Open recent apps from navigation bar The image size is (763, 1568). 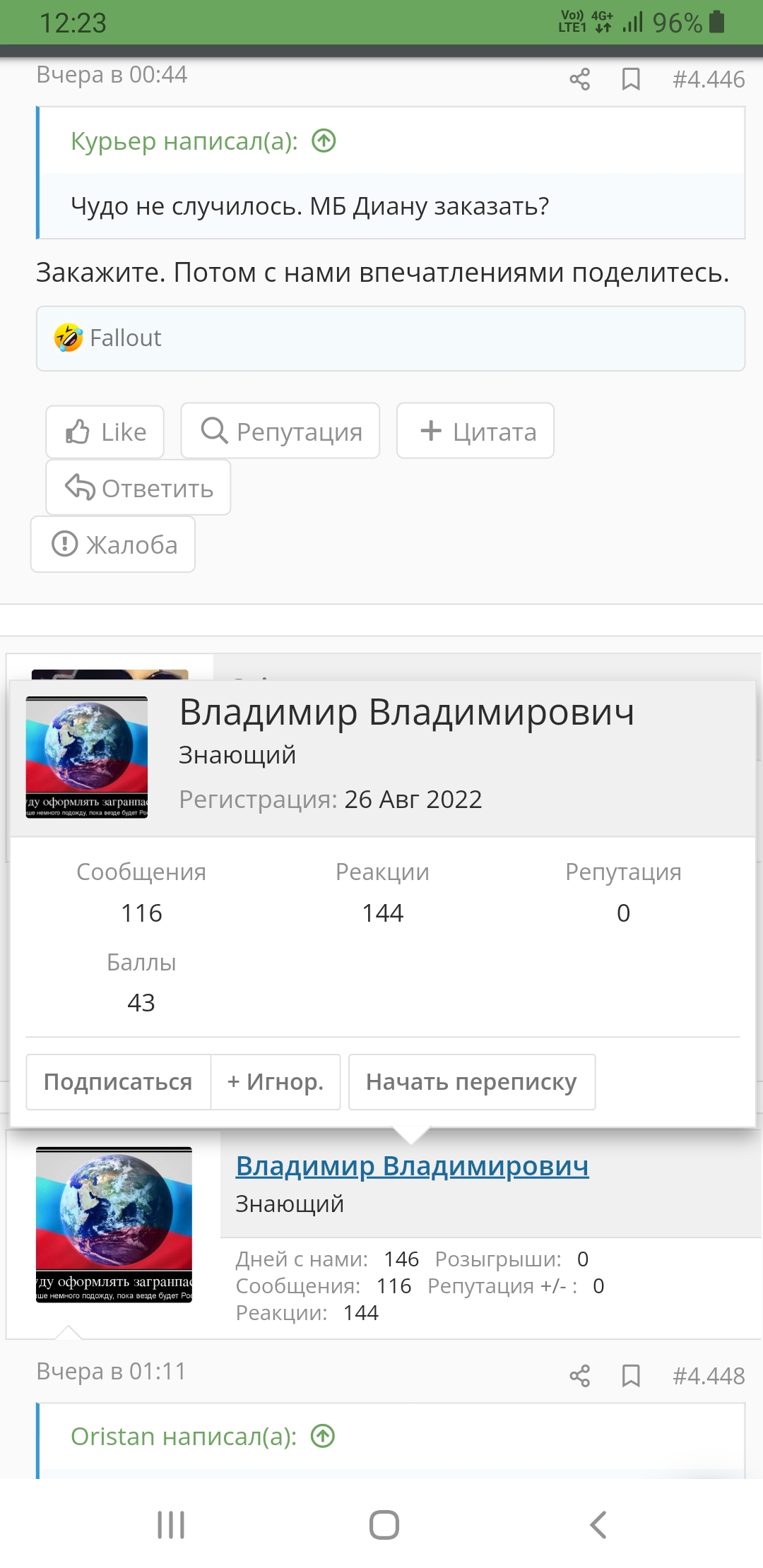tap(171, 1524)
